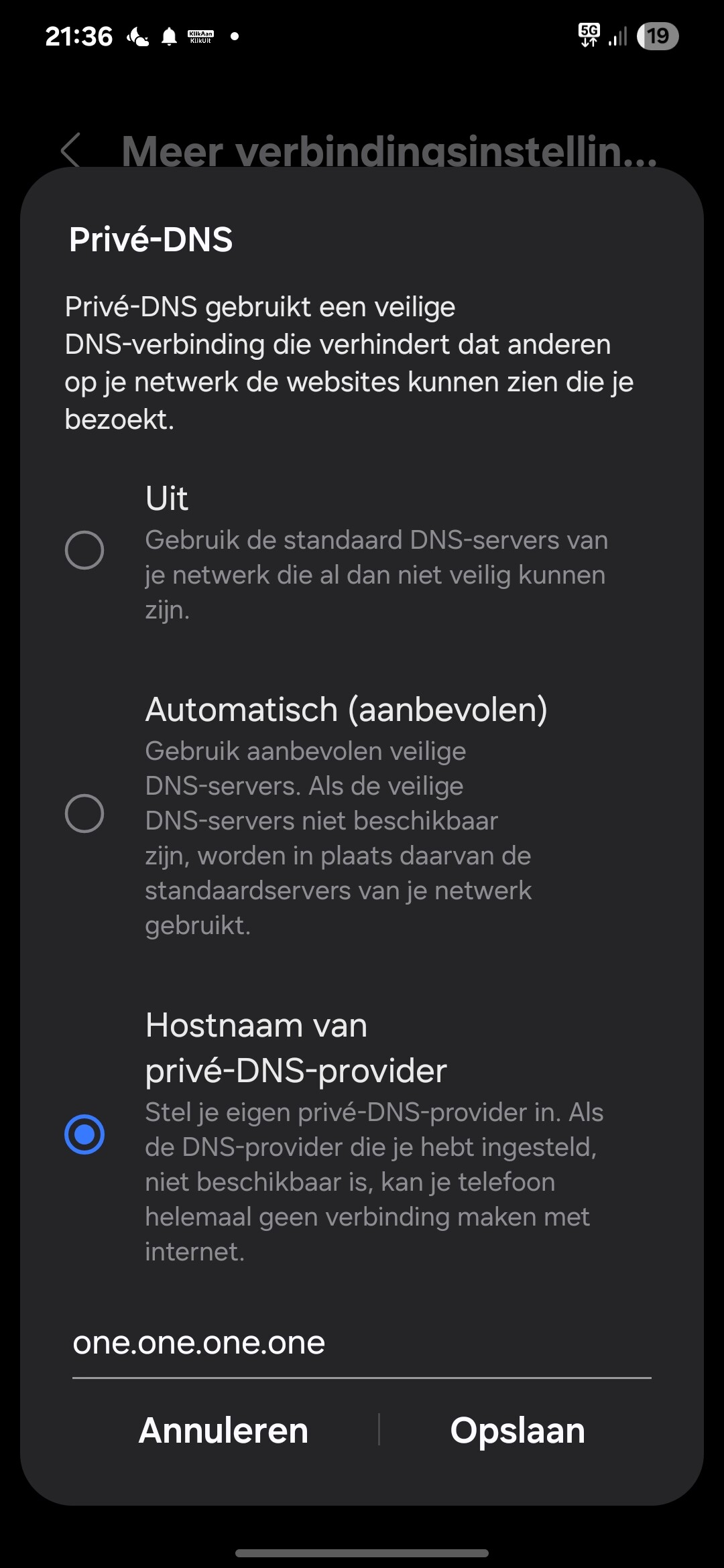Image resolution: width=724 pixels, height=1568 pixels.
Task: Tap Annuleren to cancel the dialog
Action: click(223, 1431)
